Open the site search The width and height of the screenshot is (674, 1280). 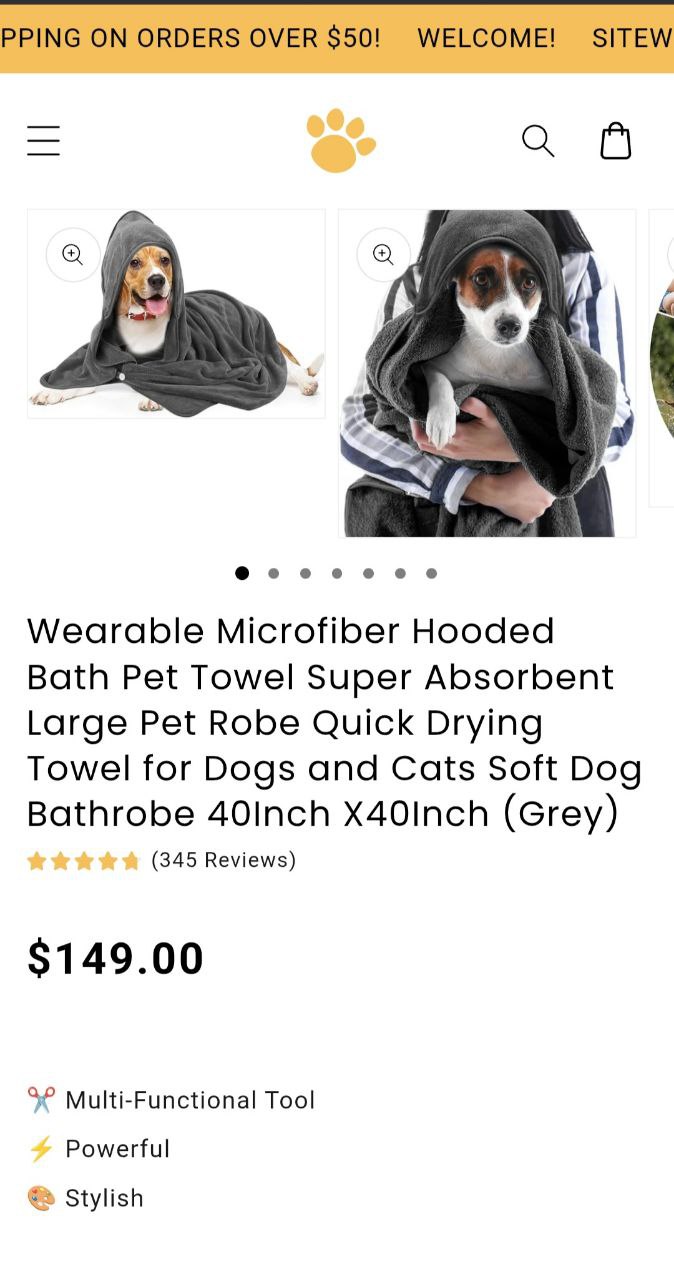538,141
